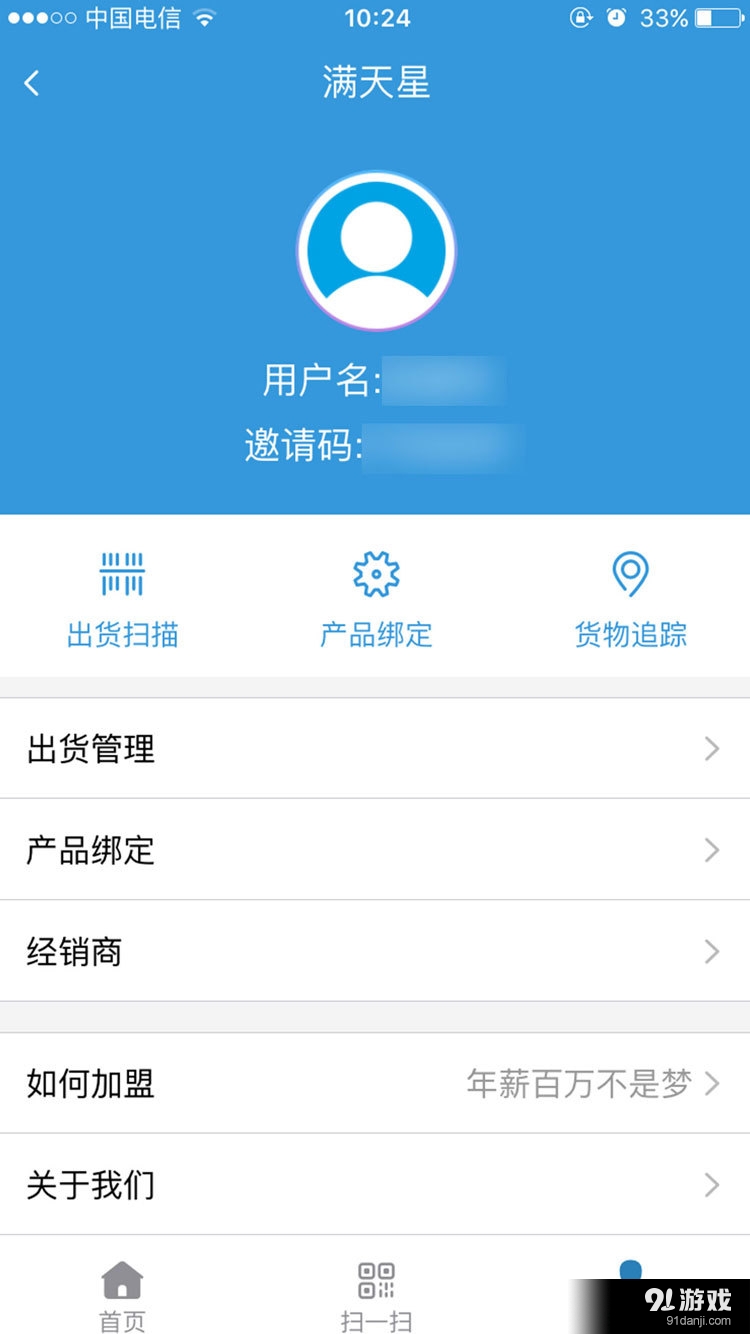Tap the 扫一扫 QR scan icon
The image size is (750, 1334).
click(x=375, y=1280)
